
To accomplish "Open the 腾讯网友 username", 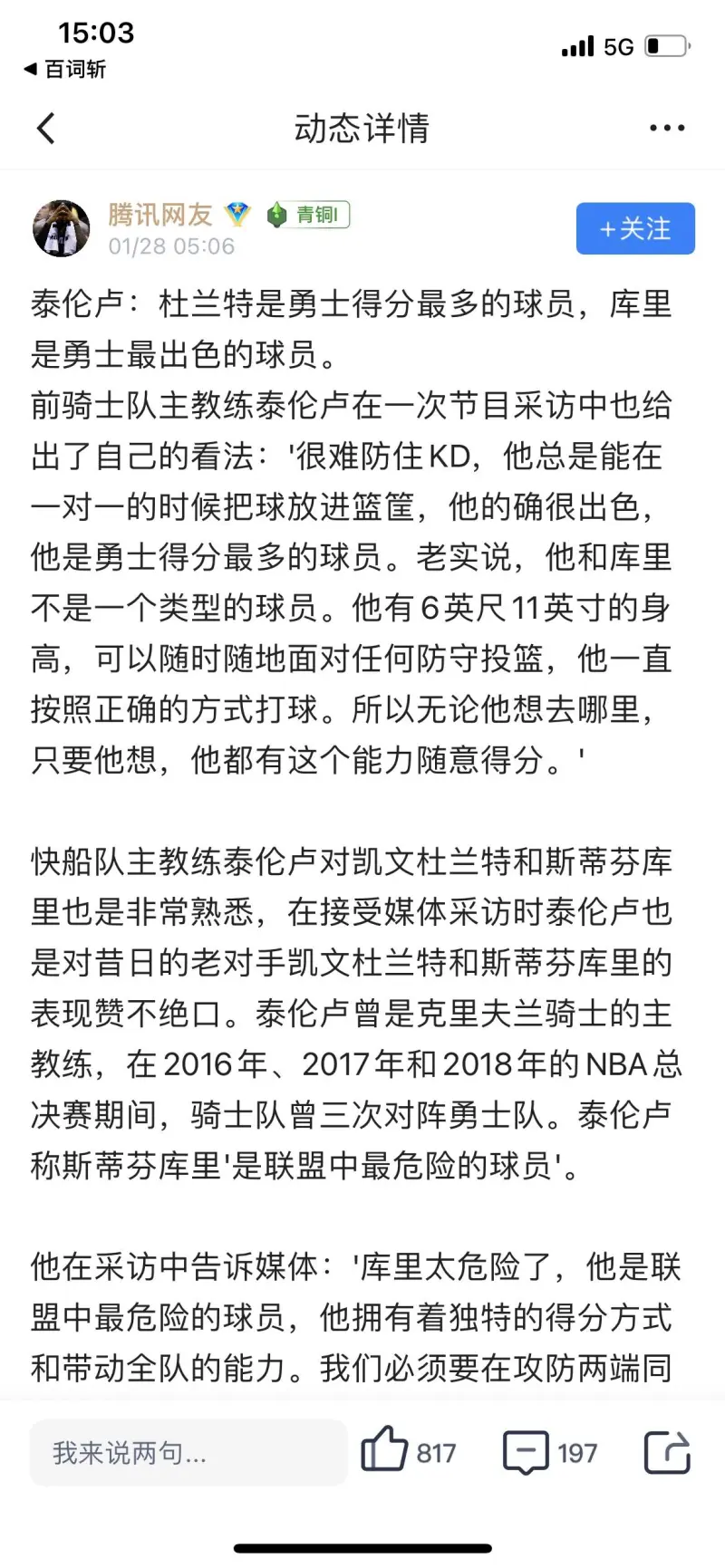I will click(x=160, y=215).
